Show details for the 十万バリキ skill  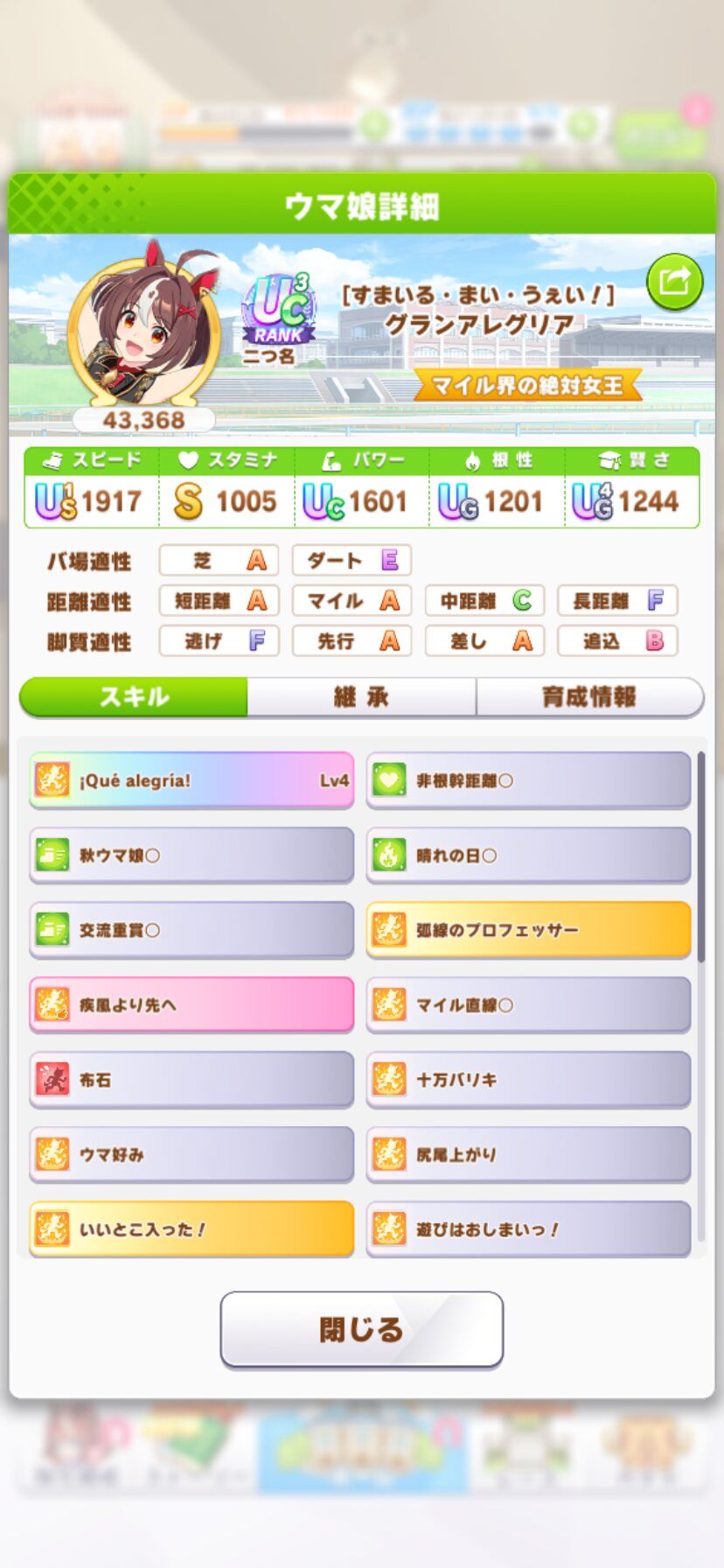tap(528, 1080)
